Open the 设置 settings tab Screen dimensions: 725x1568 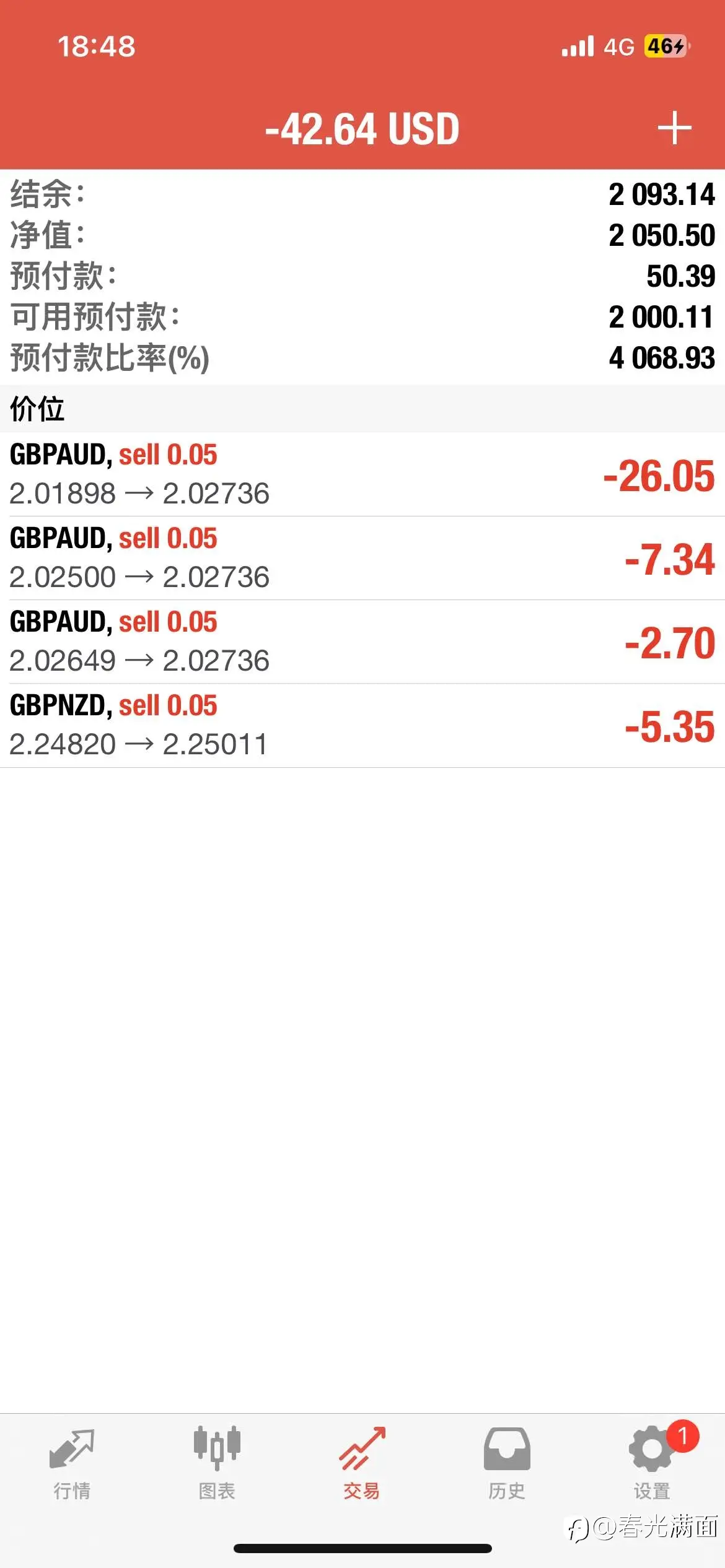pos(652,1464)
